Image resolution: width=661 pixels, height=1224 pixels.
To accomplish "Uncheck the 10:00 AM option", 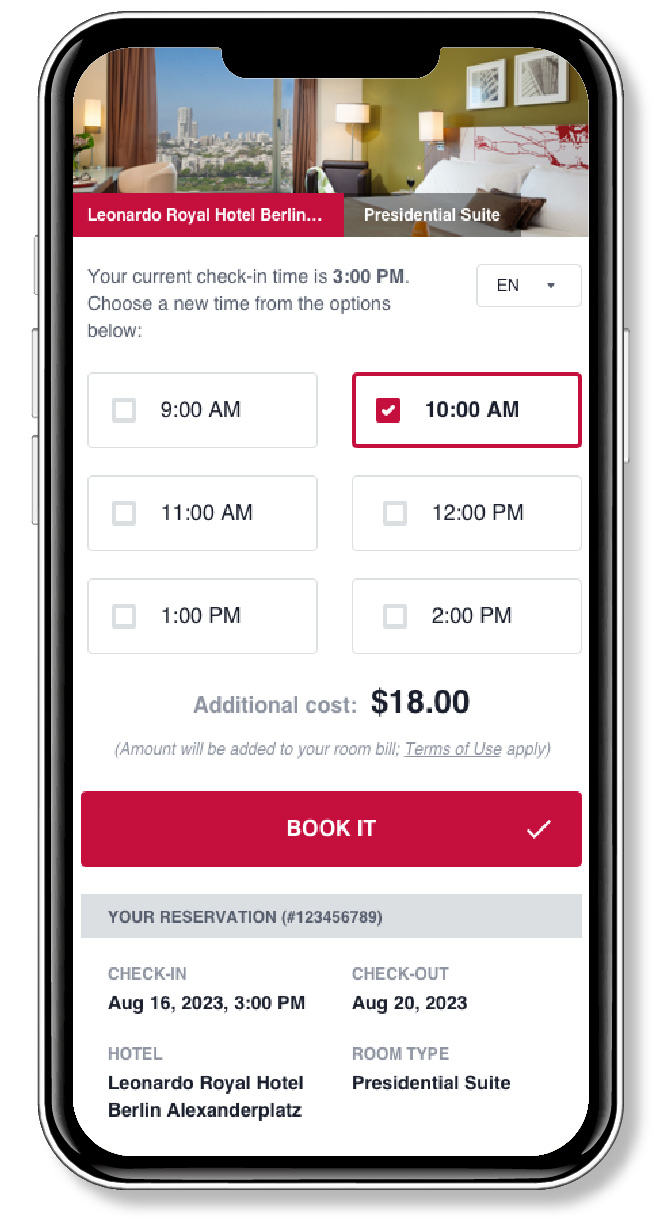I will click(x=388, y=410).
